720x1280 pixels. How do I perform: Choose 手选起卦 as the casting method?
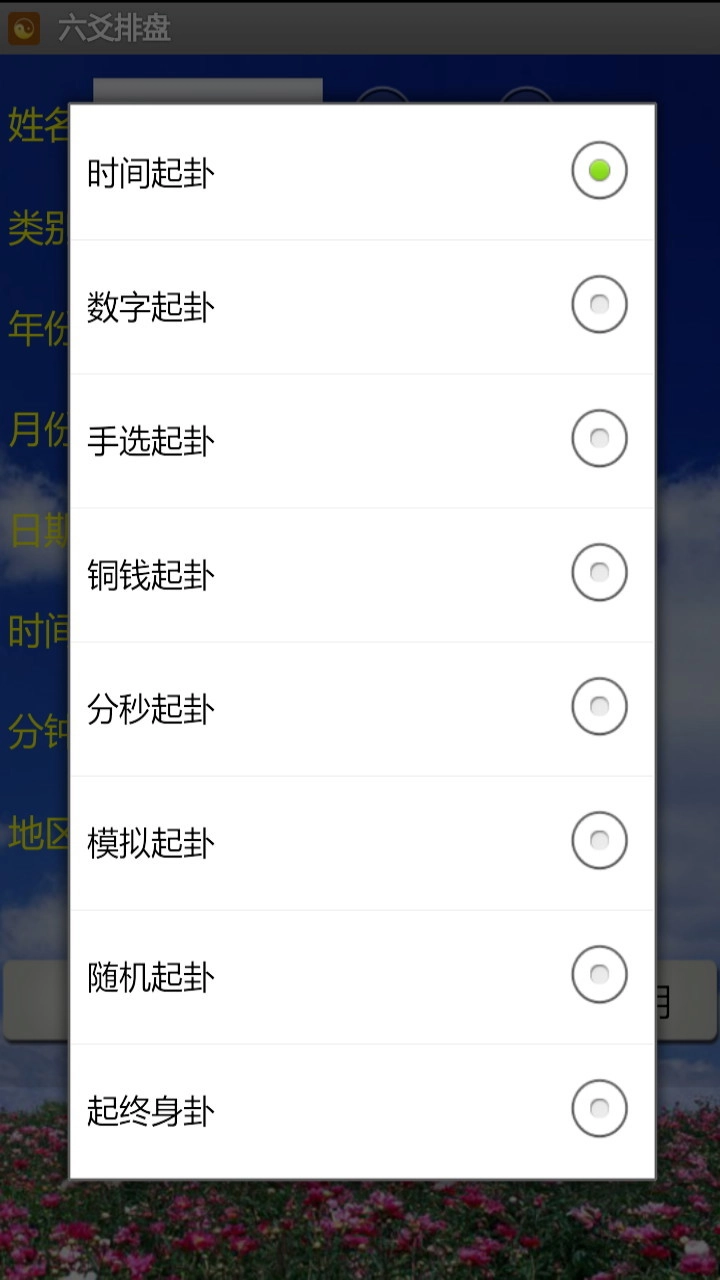598,438
